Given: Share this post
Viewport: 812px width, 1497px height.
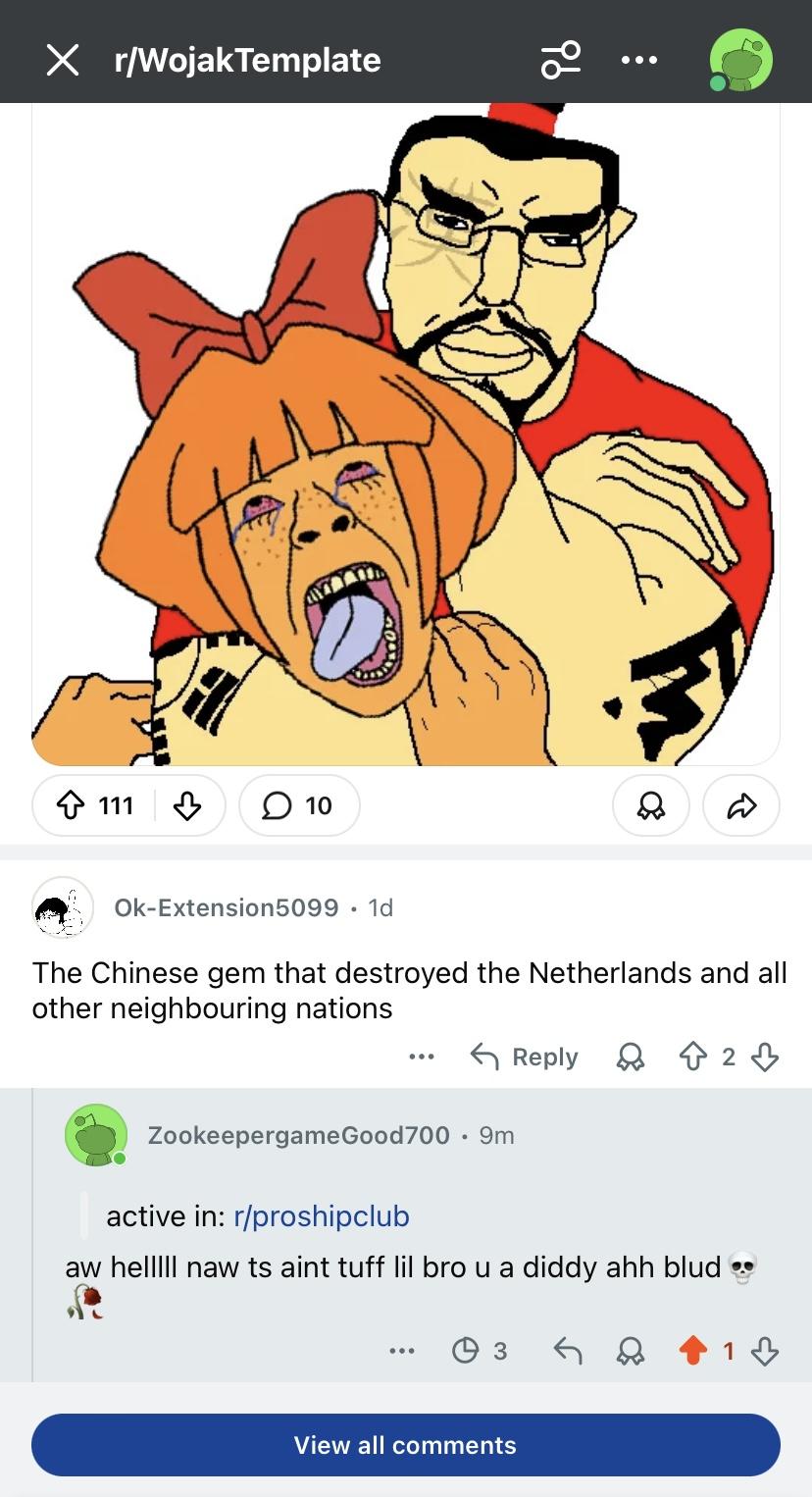Looking at the screenshot, I should click(x=741, y=805).
